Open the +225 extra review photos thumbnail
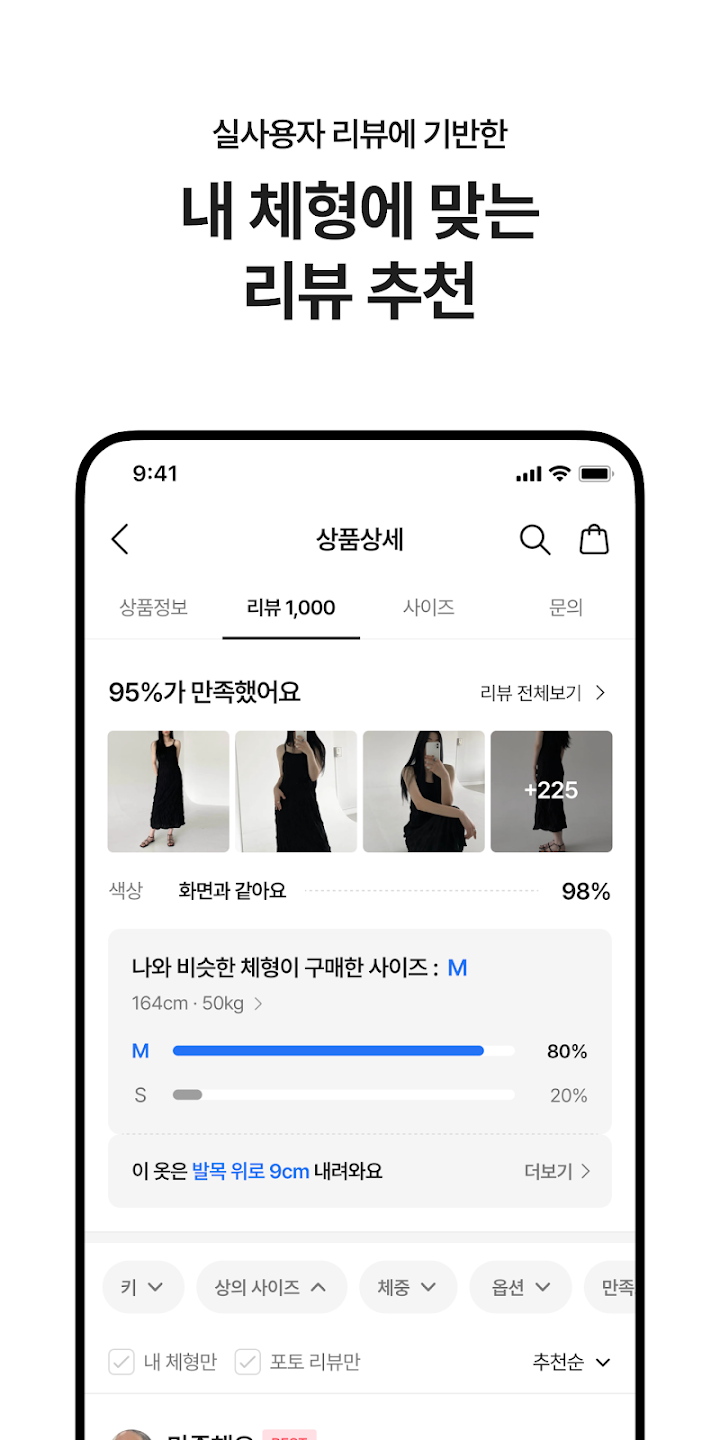This screenshot has height=1440, width=720. pyautogui.click(x=551, y=791)
